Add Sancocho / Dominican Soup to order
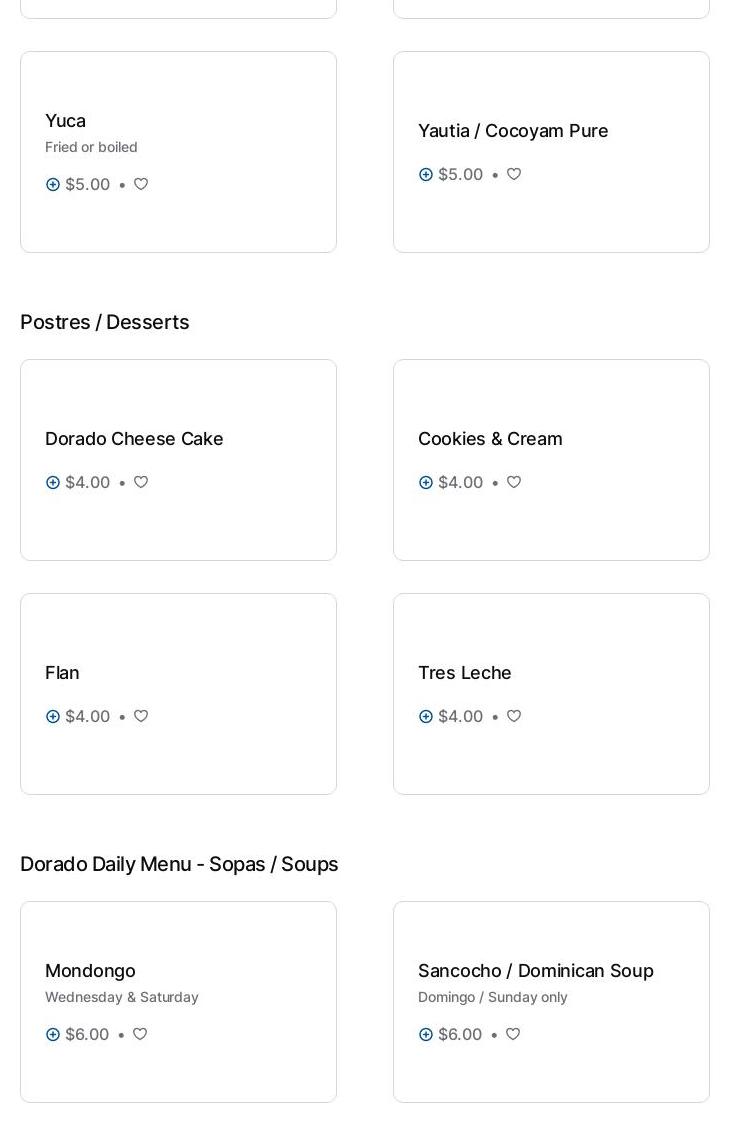The image size is (750, 1131). tap(426, 1034)
